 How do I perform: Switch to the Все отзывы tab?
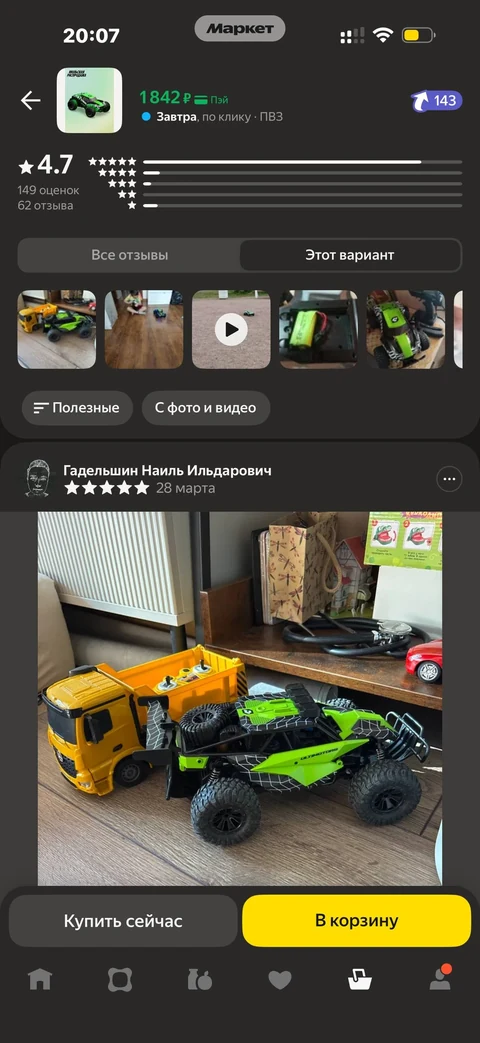click(x=130, y=255)
